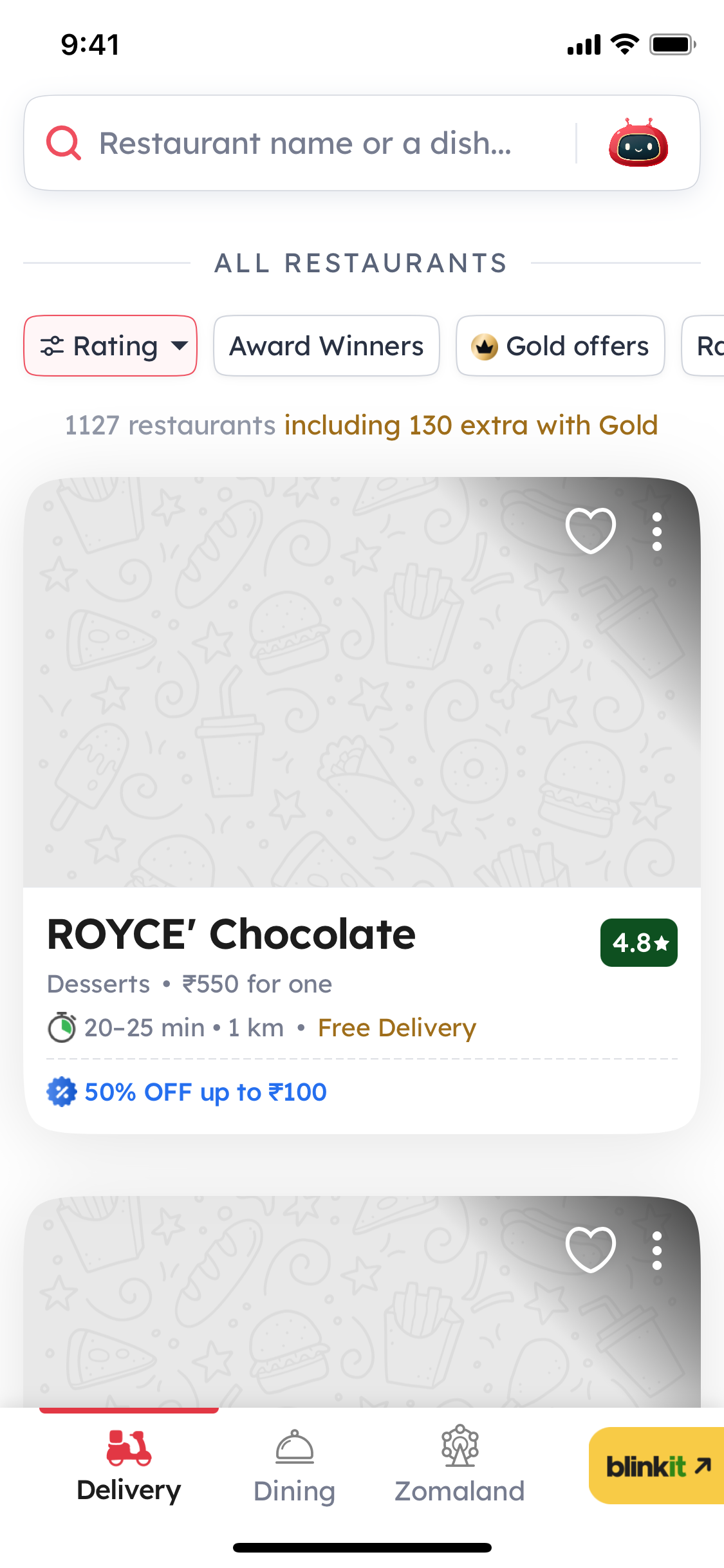Go to the Zomaland tab
724x1568 pixels.
click(x=459, y=1466)
